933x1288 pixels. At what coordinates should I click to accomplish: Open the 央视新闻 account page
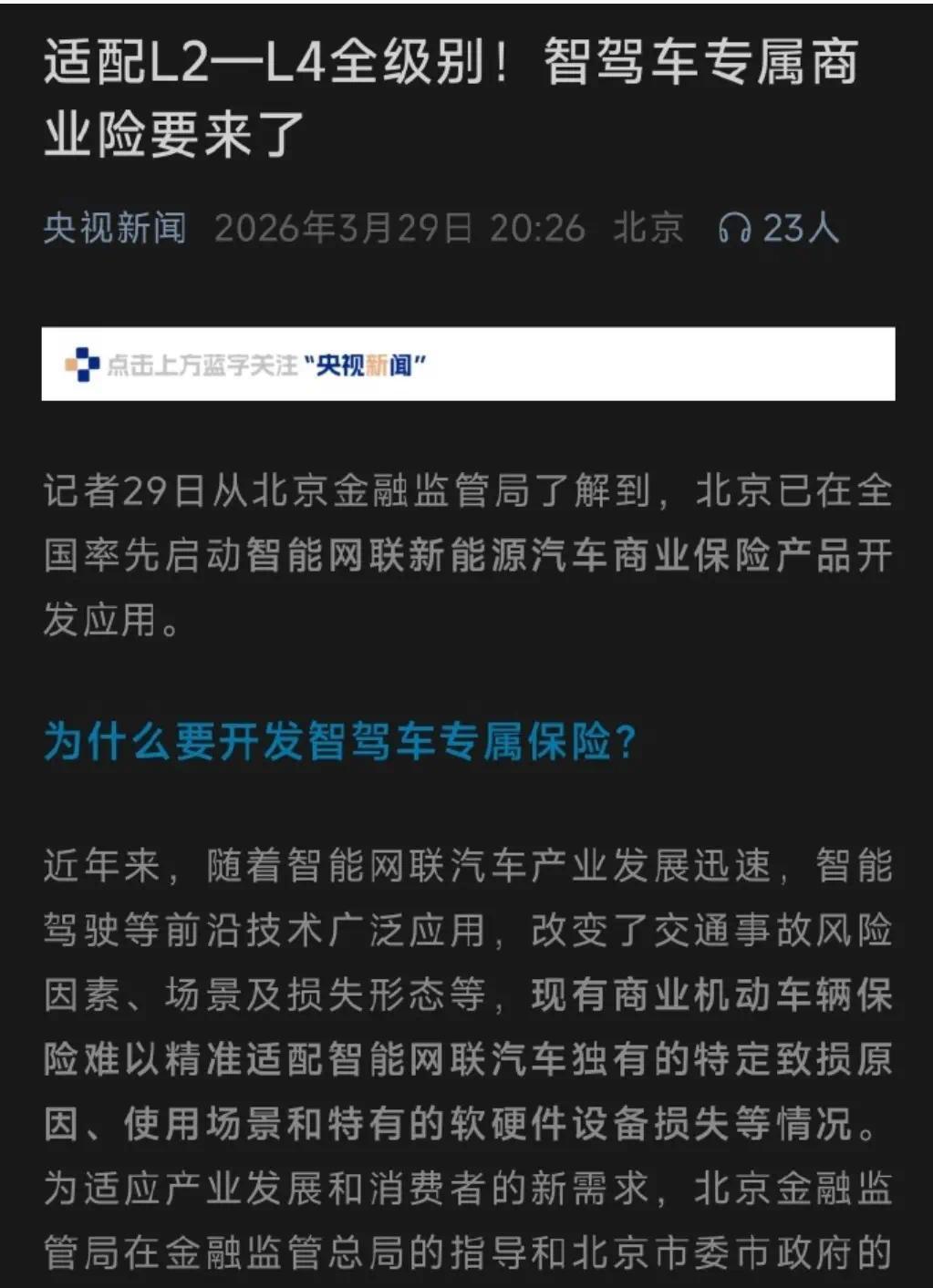coord(115,228)
